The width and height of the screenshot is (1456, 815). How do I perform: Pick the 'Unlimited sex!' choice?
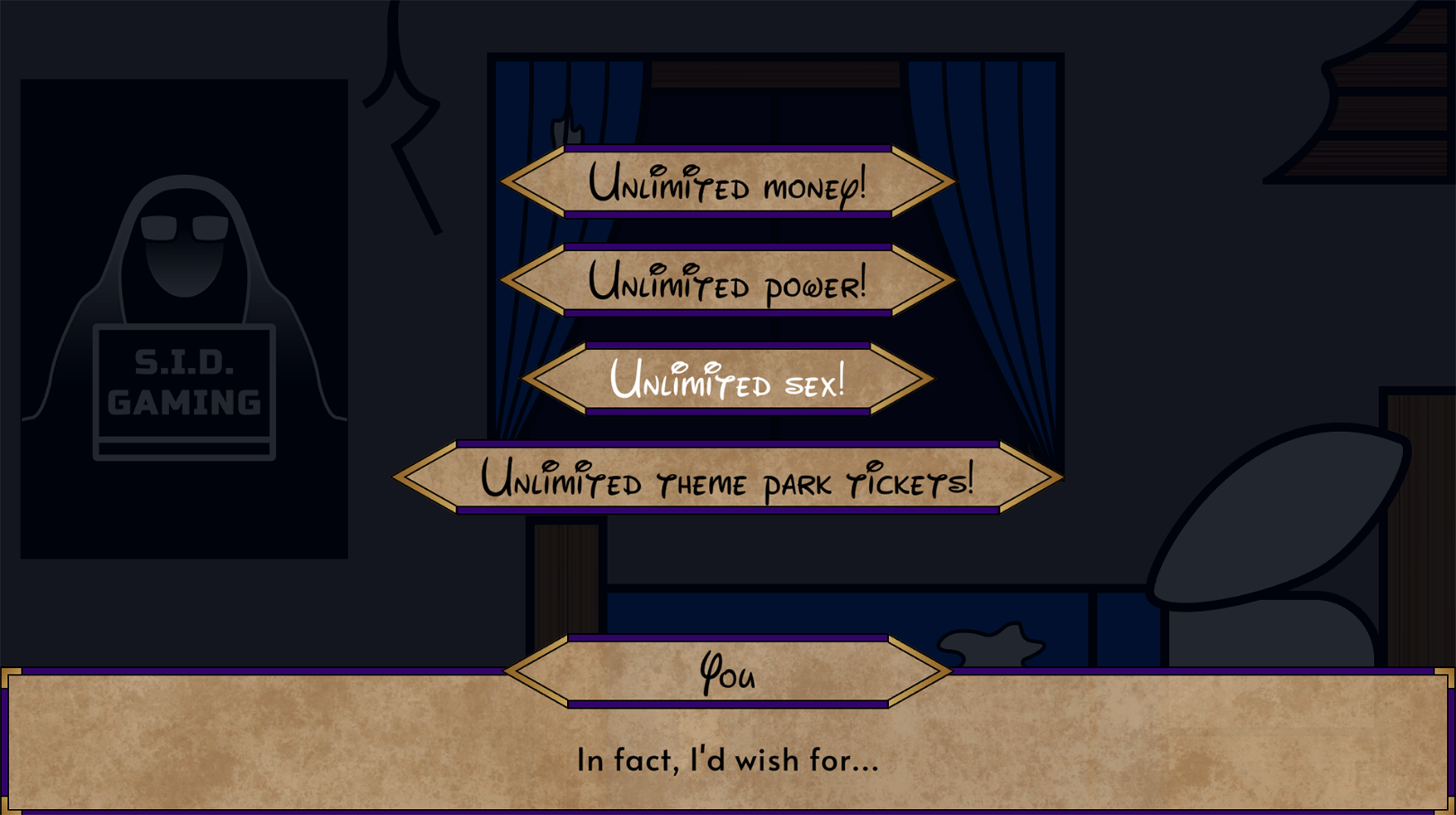(727, 379)
